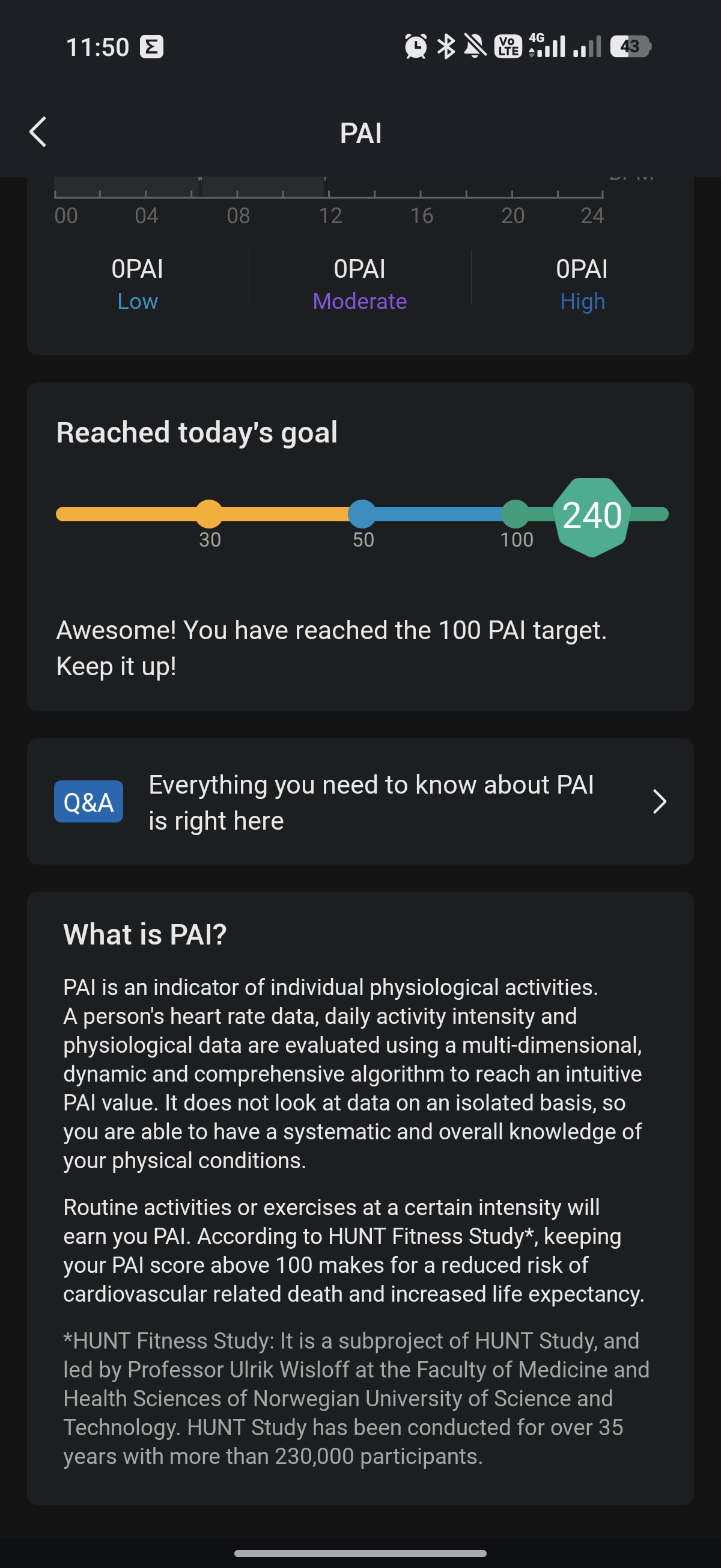The height and width of the screenshot is (1568, 721).
Task: Open the Q&A about PAI
Action: pyautogui.click(x=360, y=801)
